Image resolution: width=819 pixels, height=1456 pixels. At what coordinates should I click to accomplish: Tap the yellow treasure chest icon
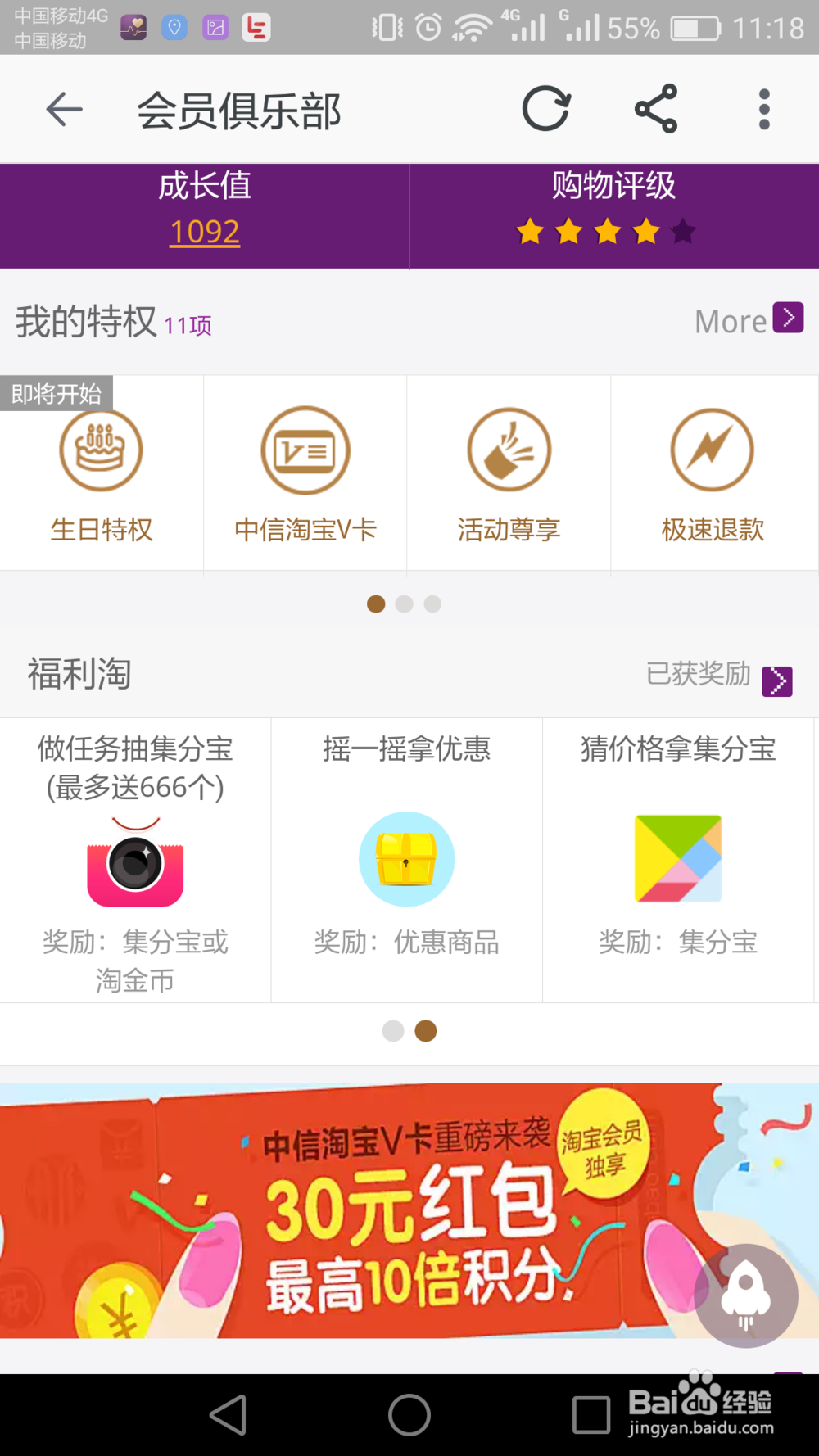click(407, 860)
